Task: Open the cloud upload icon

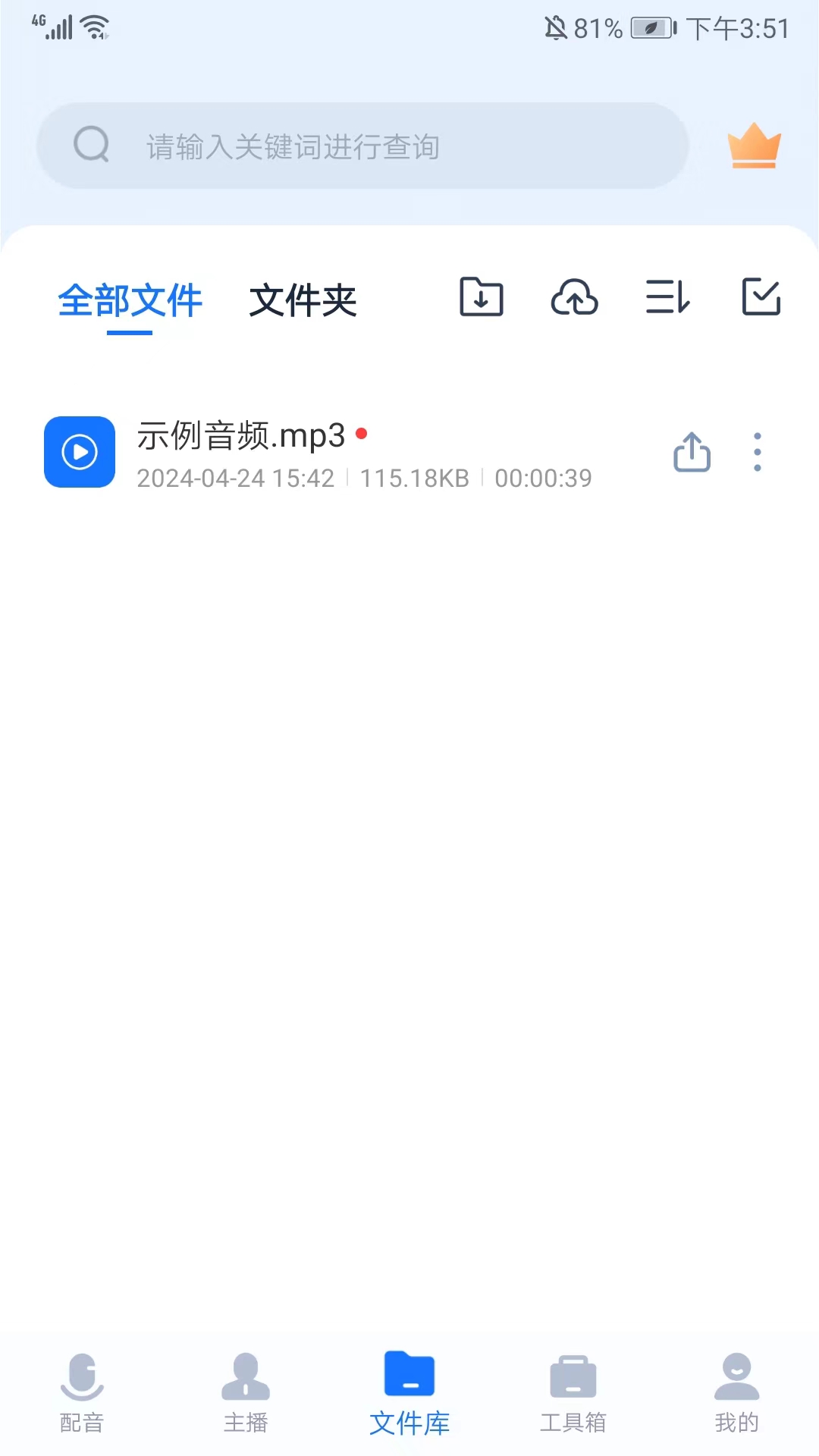Action: [574, 297]
